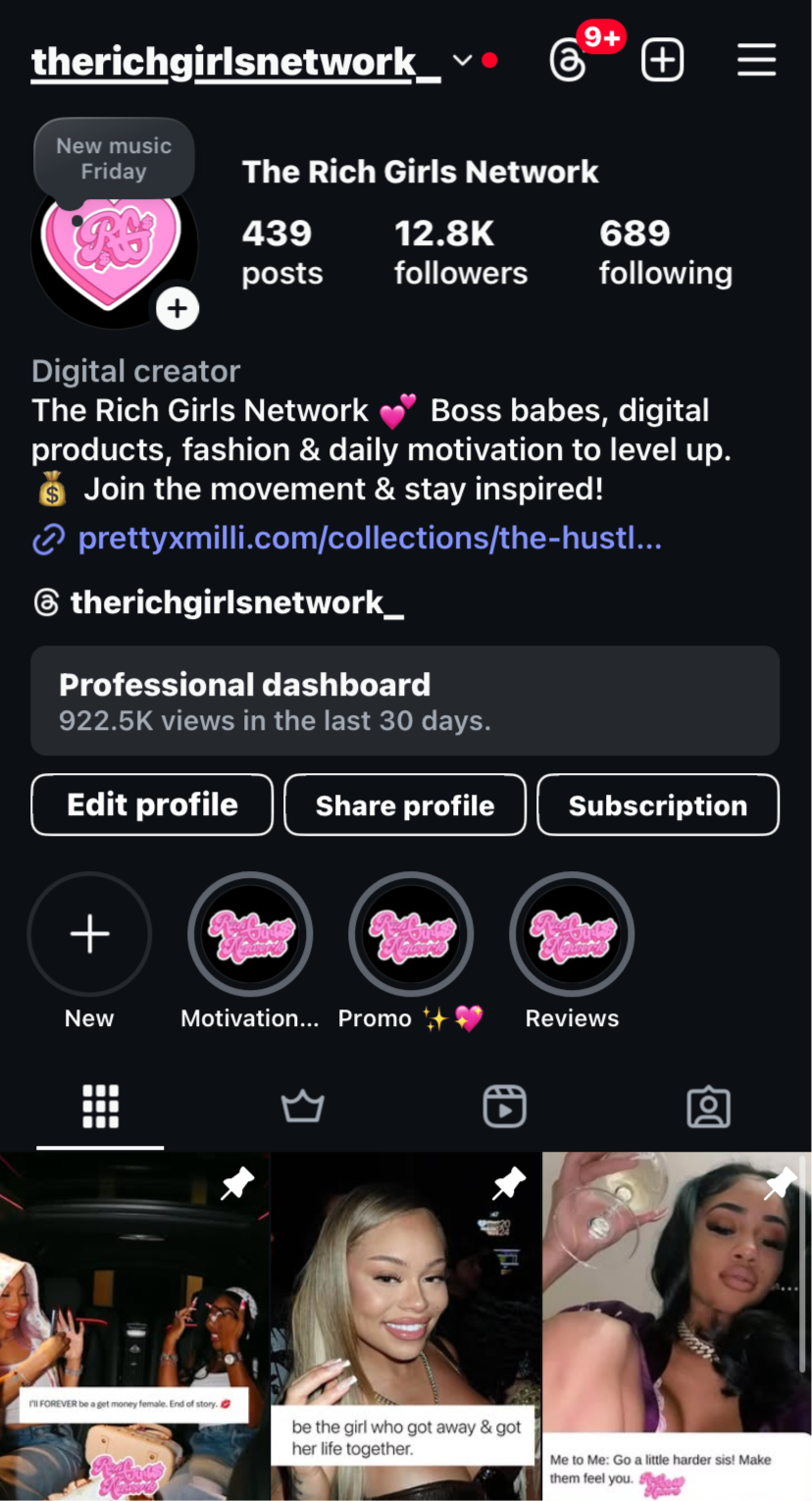Open the Professional dashboard views panel
Screen dimensions: 812x1501
[405, 700]
